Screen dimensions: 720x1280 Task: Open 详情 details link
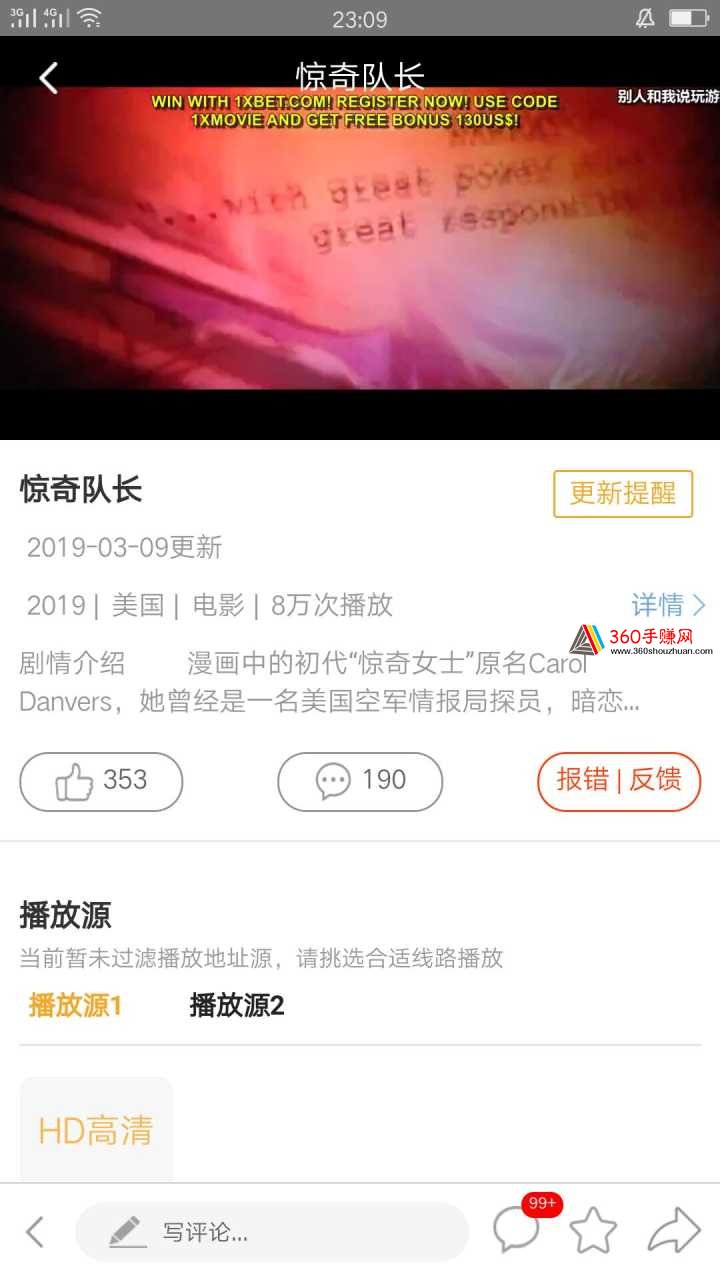(x=668, y=605)
